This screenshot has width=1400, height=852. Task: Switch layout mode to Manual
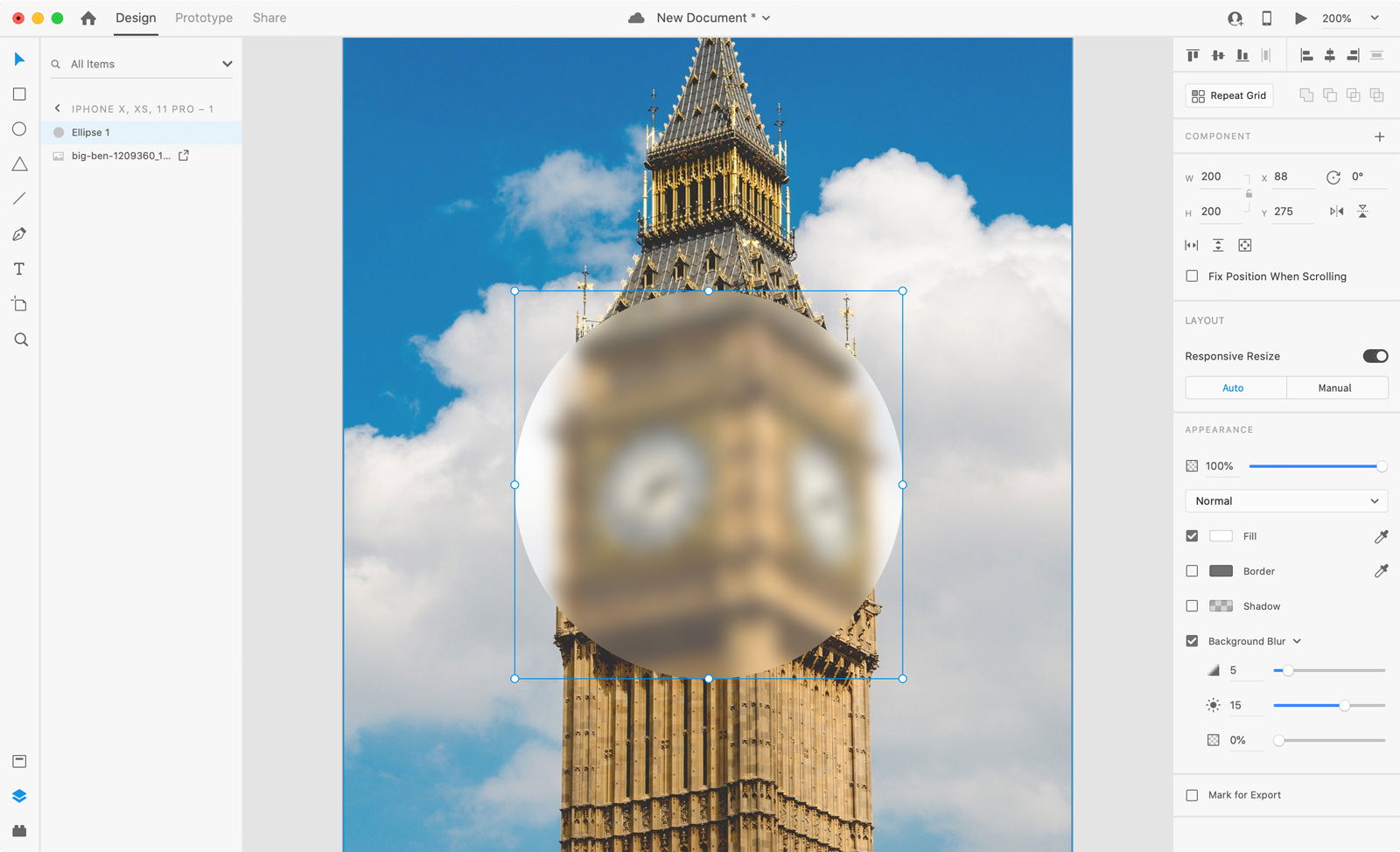click(1334, 388)
